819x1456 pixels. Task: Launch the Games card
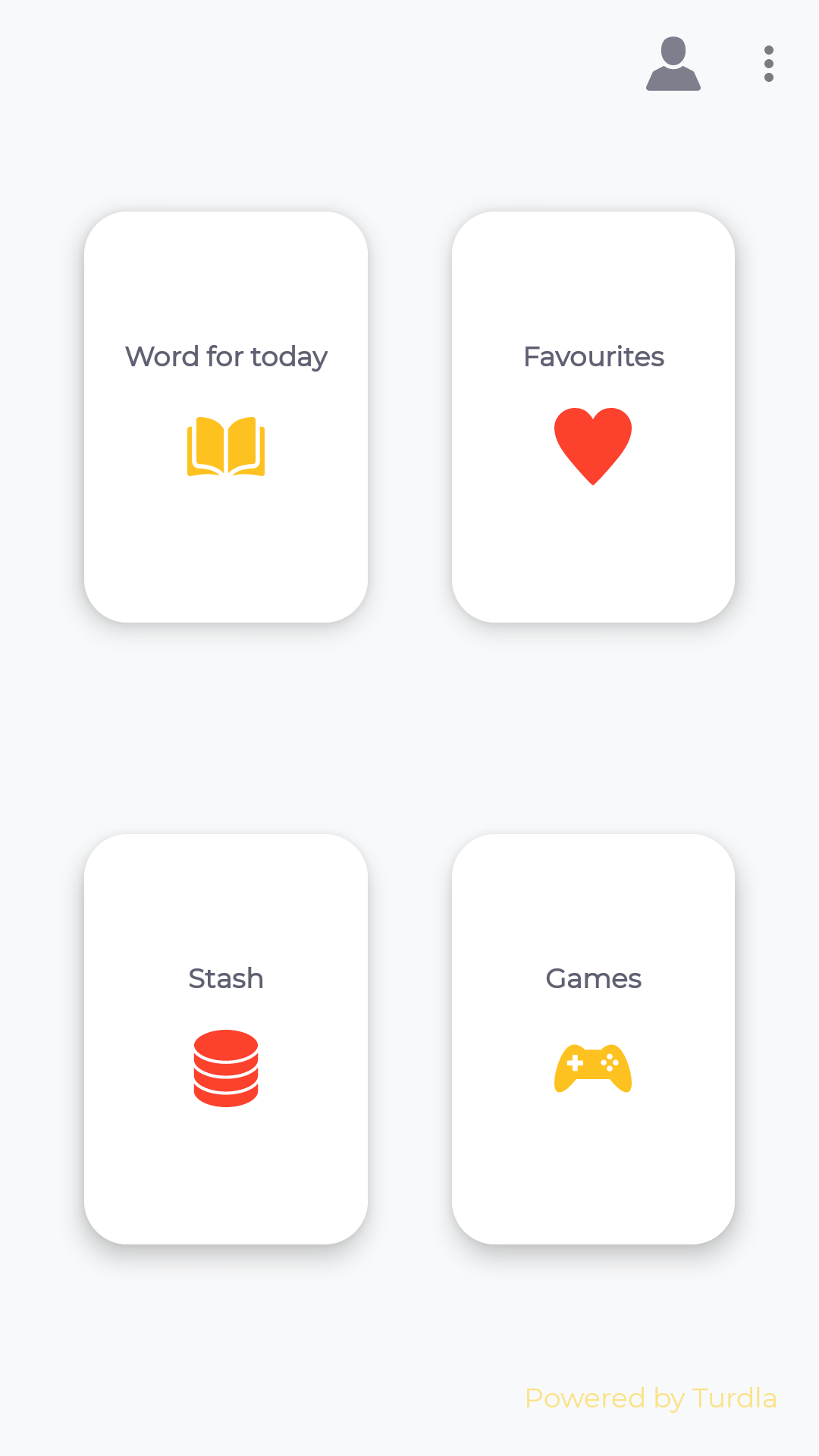(x=593, y=1039)
